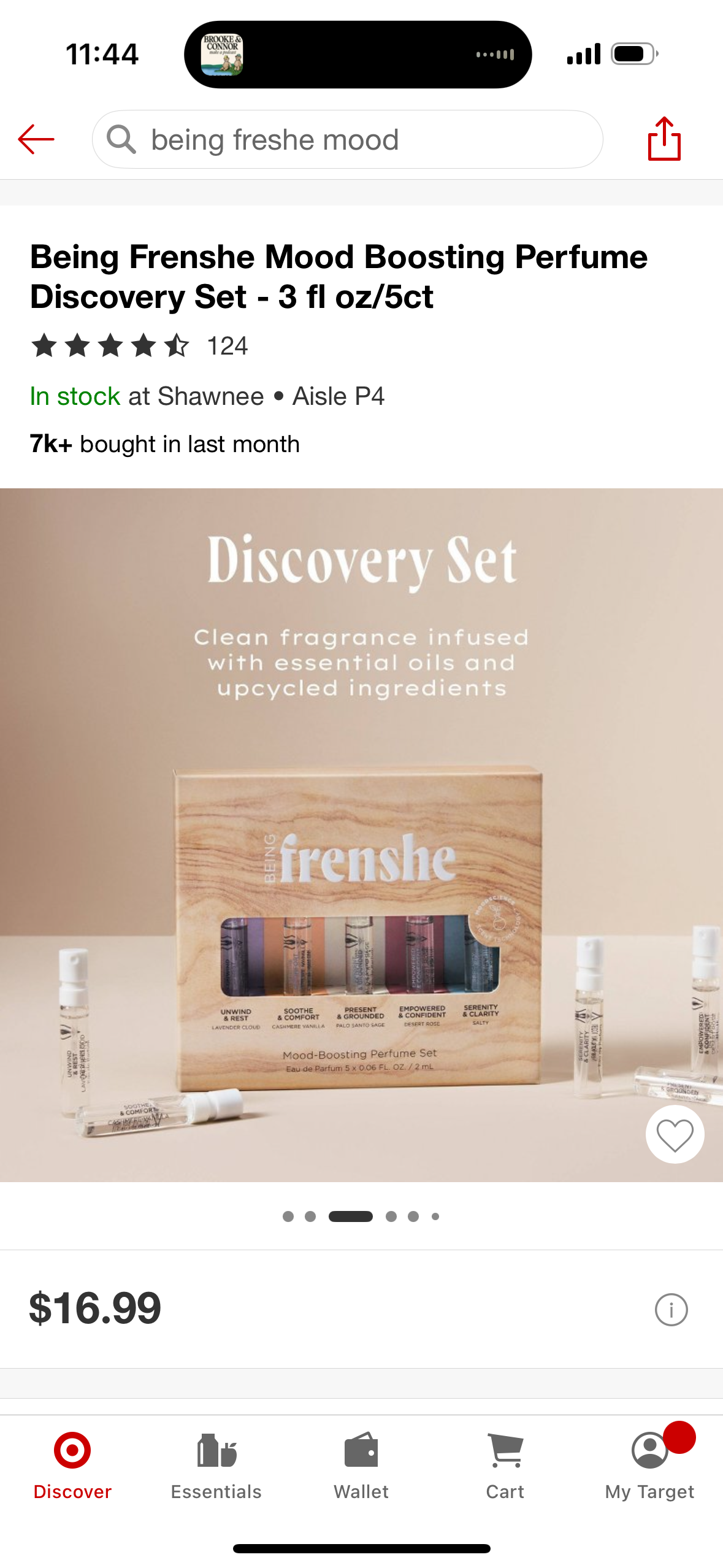Open the podcast Dynamic Island activity

click(x=358, y=55)
